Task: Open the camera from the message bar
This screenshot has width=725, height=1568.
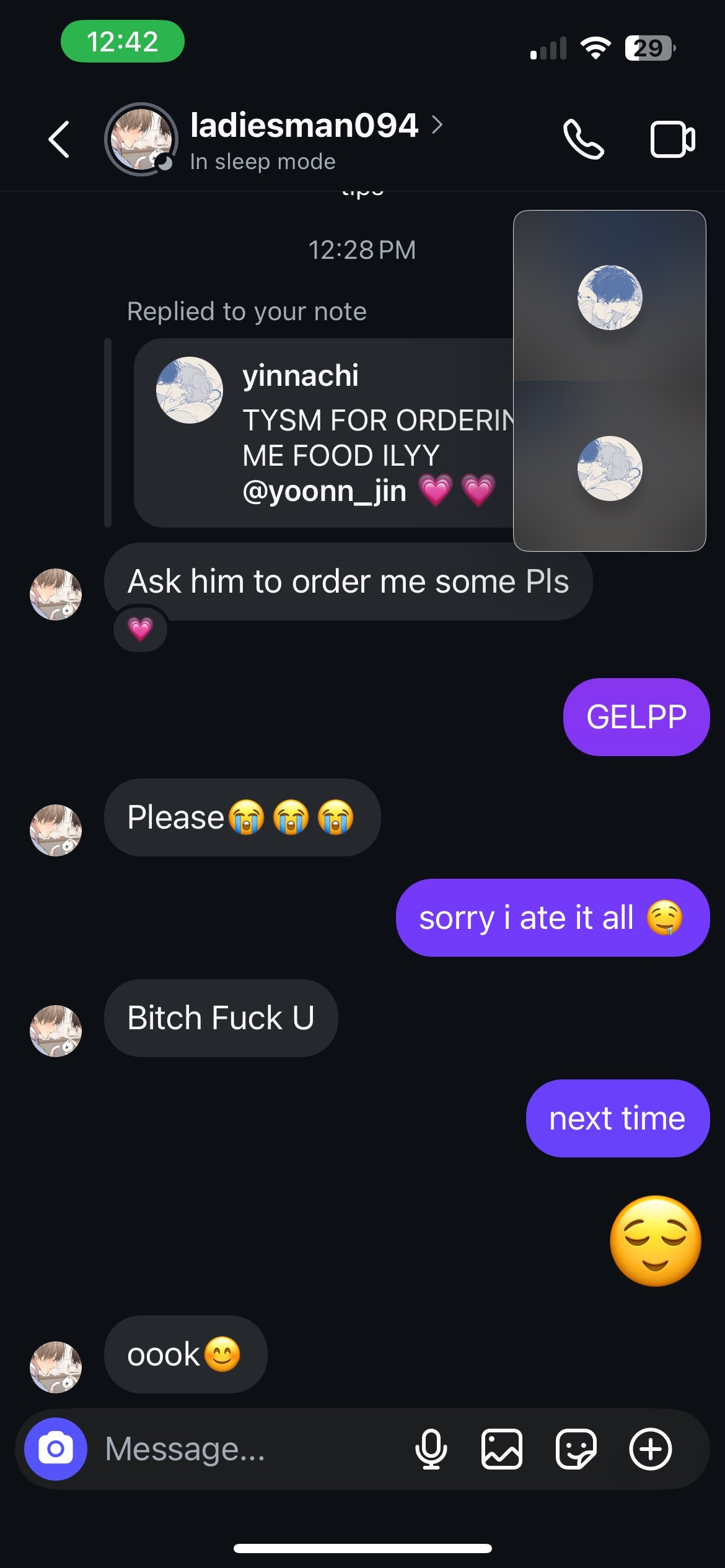Action: (56, 1448)
